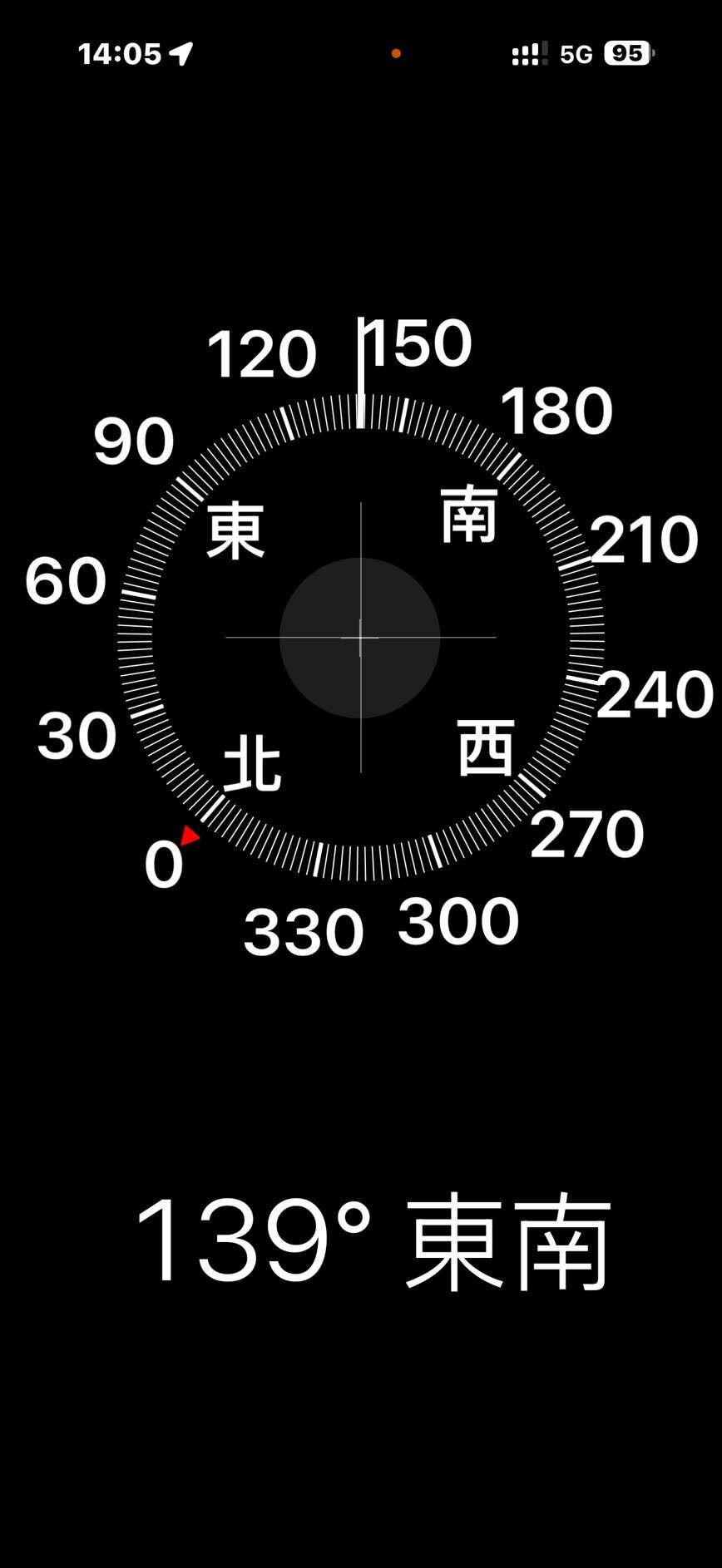722x1568 pixels.
Task: Tap the compass dial to lock bearing
Action: [360, 638]
